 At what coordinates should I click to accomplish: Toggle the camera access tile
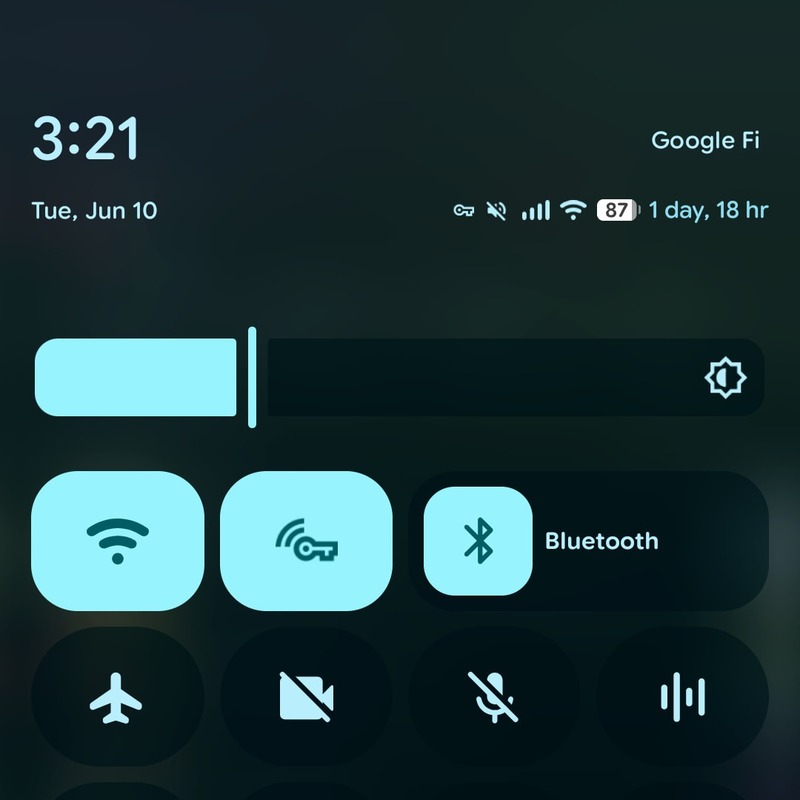point(306,697)
